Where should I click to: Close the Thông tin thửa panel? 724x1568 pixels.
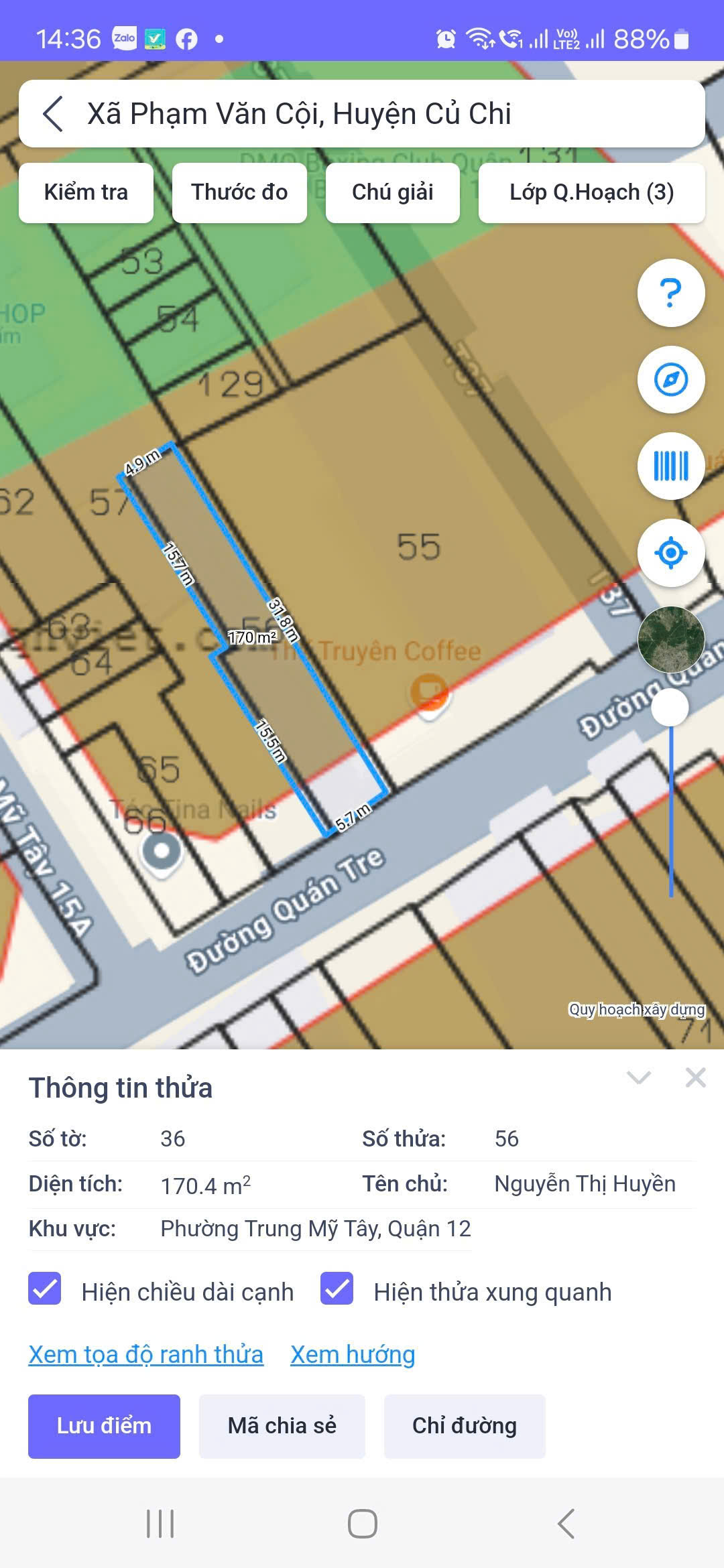click(x=695, y=1077)
